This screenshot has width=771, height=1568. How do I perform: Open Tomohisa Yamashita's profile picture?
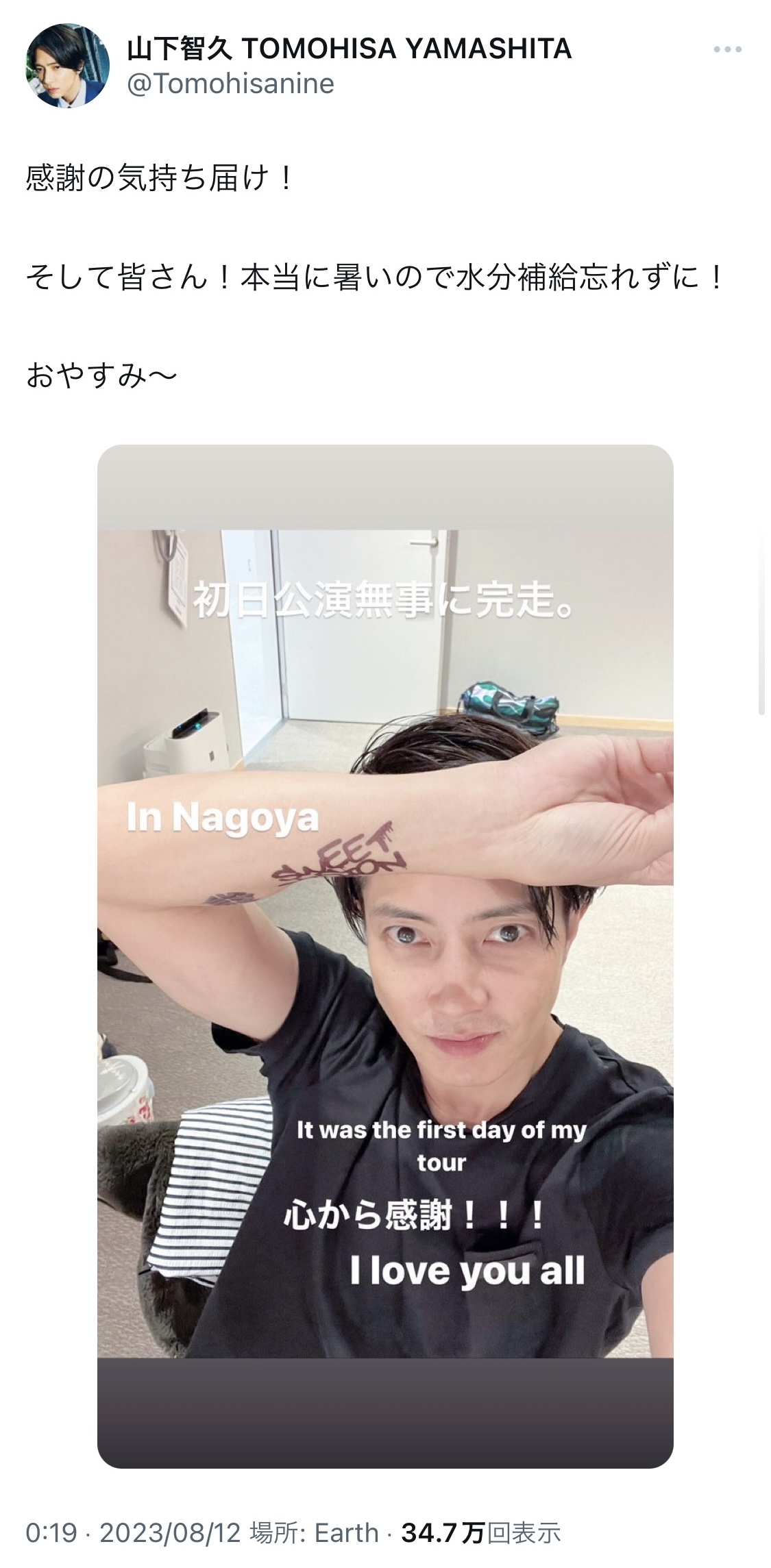pos(68,66)
